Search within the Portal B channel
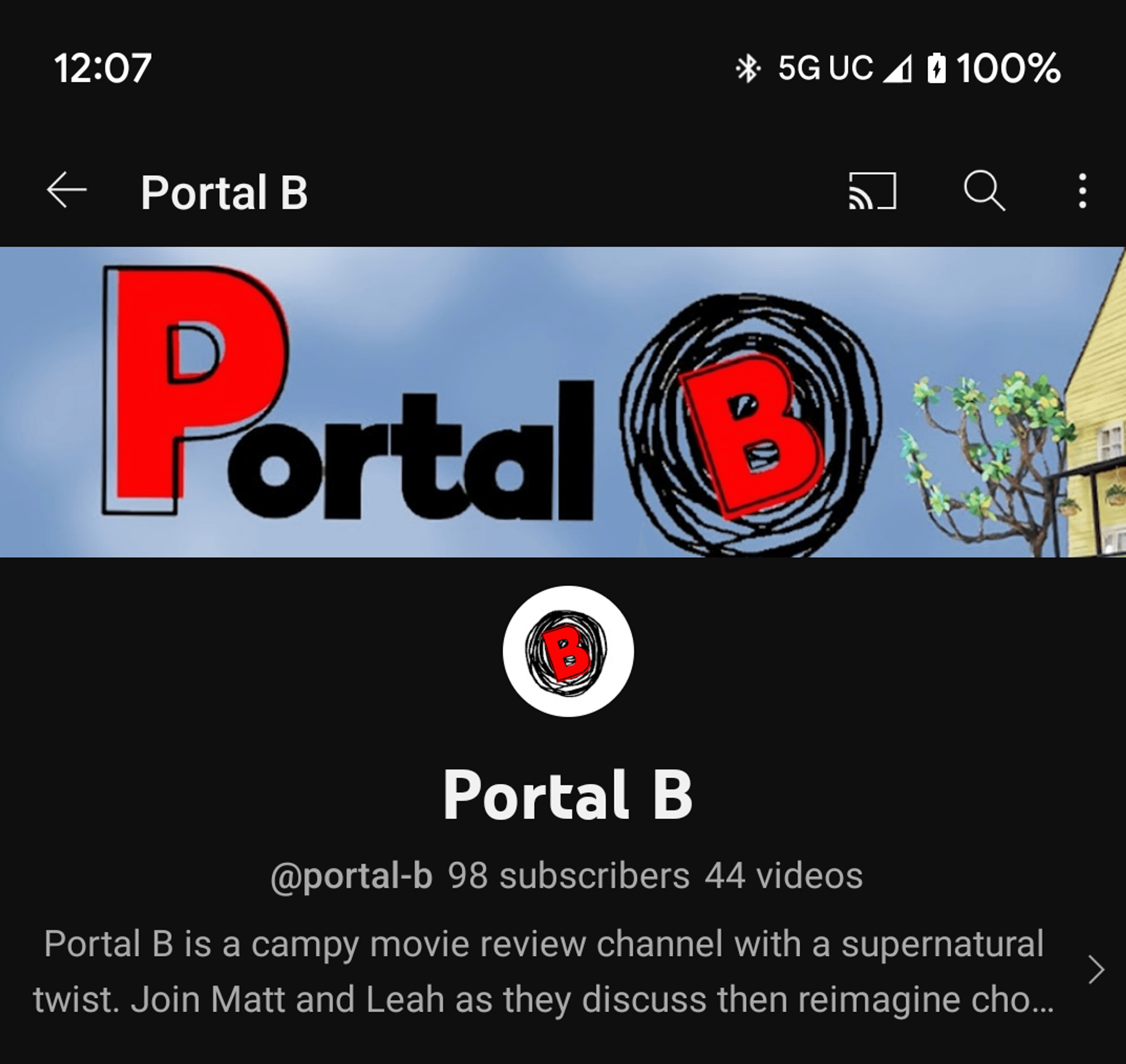Viewport: 1126px width, 1064px height. (984, 191)
